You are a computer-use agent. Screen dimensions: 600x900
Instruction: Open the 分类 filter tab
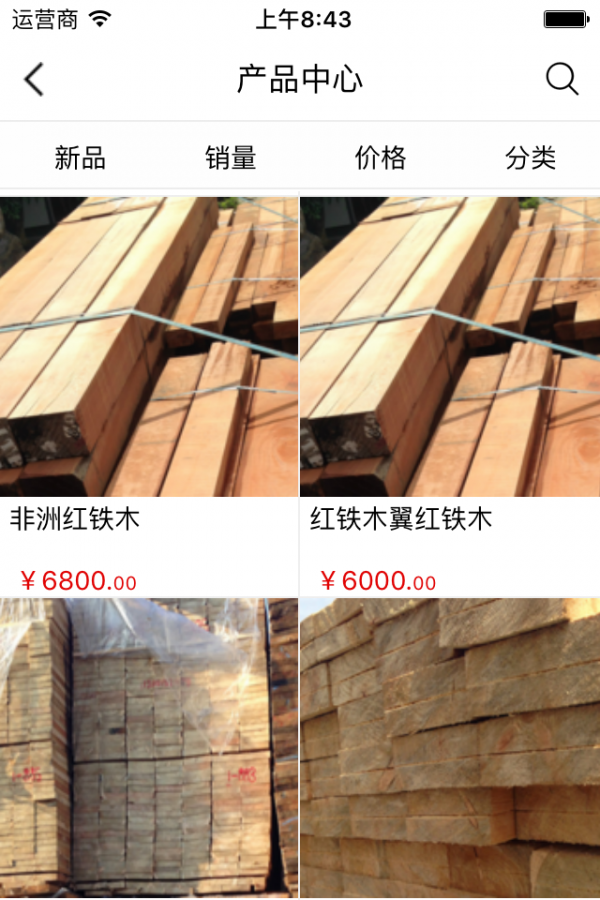pos(530,158)
